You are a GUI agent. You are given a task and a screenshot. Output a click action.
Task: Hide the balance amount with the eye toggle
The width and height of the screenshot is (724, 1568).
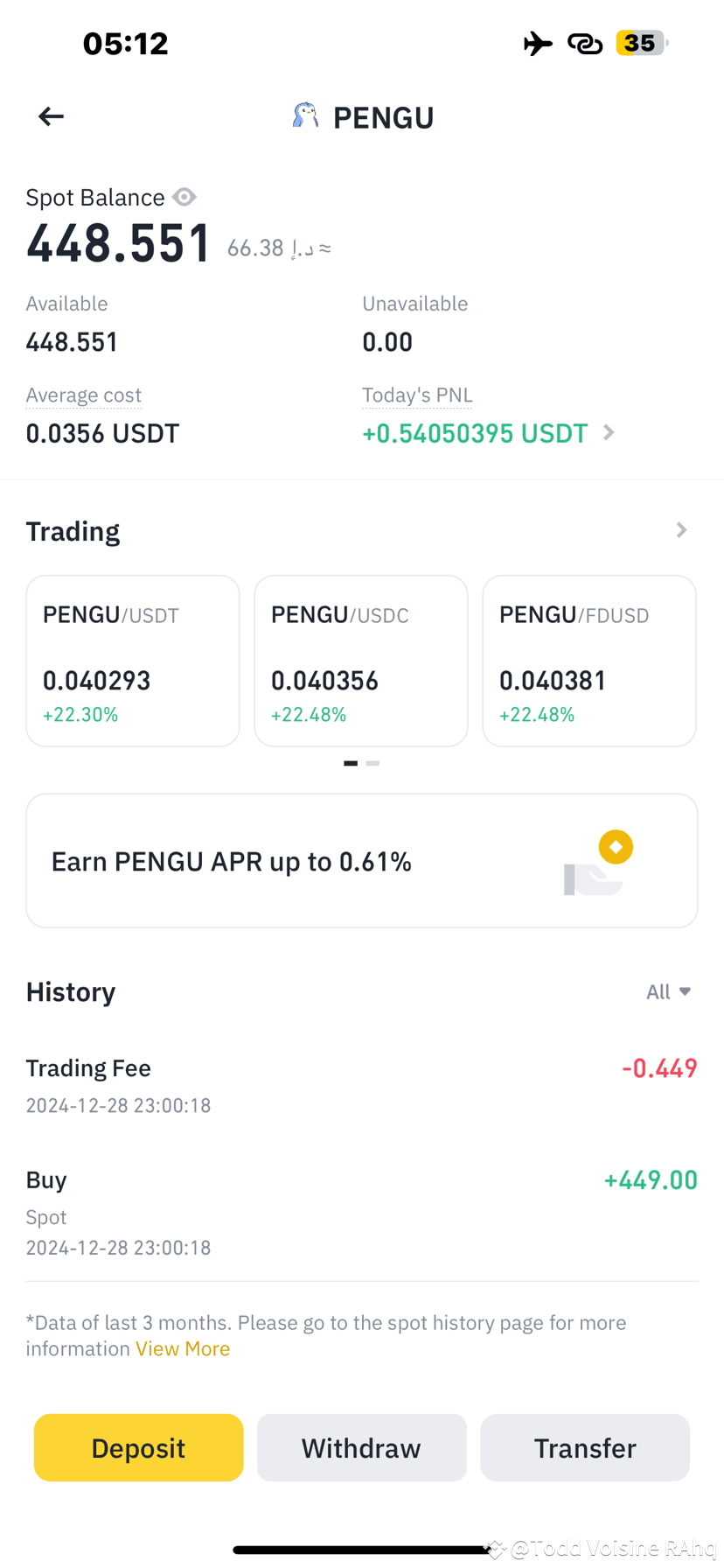184,197
